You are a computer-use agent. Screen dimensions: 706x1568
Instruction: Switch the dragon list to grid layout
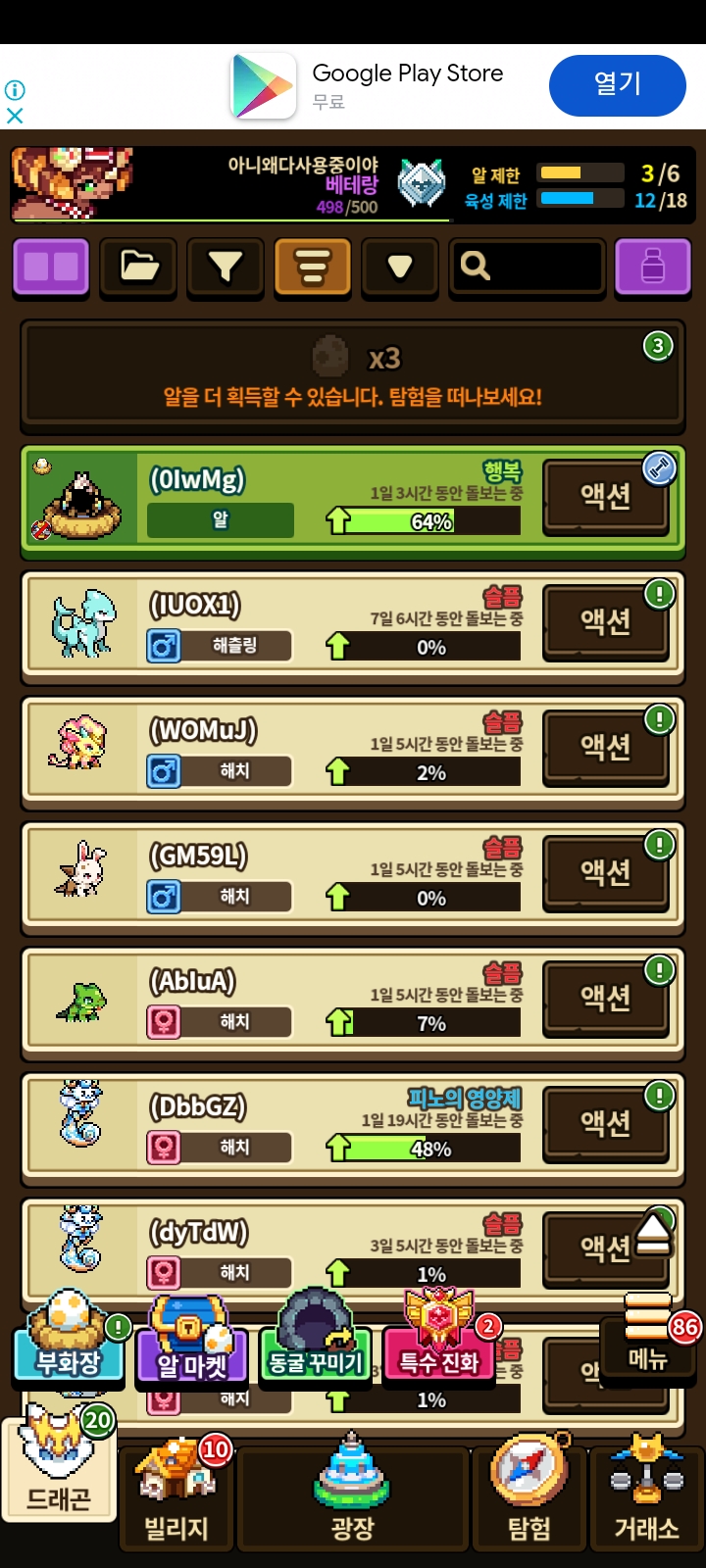click(51, 267)
